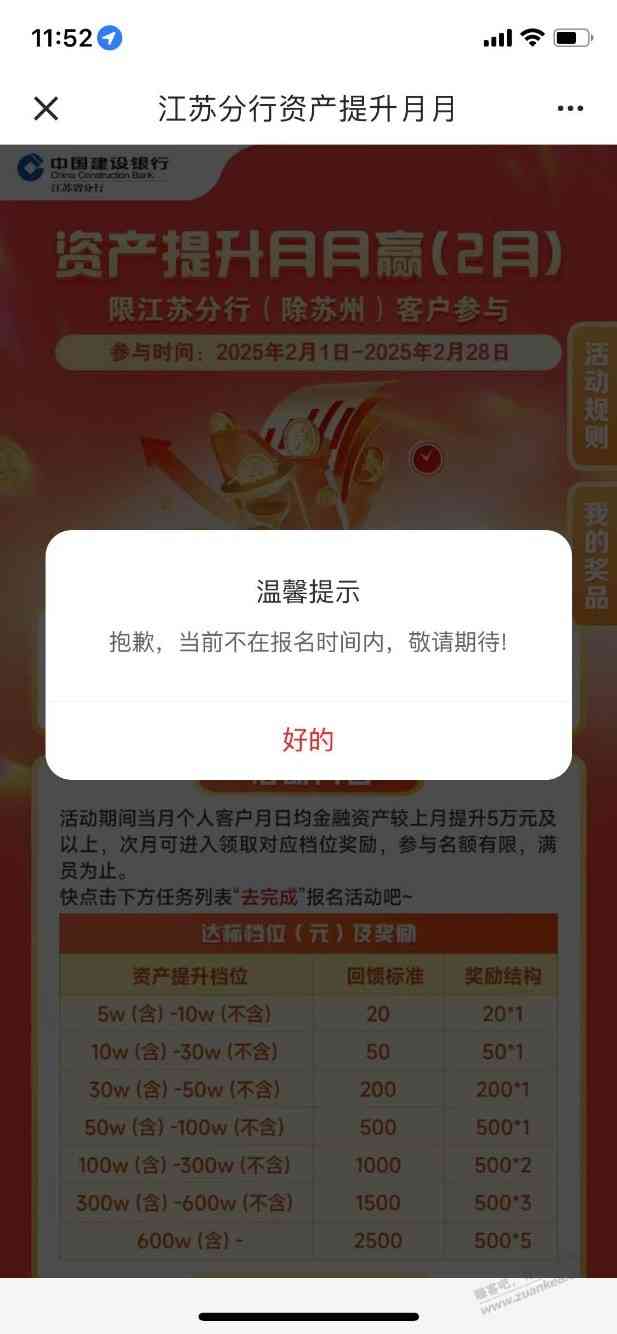Open the 活动规则 side tab
617x1334 pixels.
(x=595, y=395)
